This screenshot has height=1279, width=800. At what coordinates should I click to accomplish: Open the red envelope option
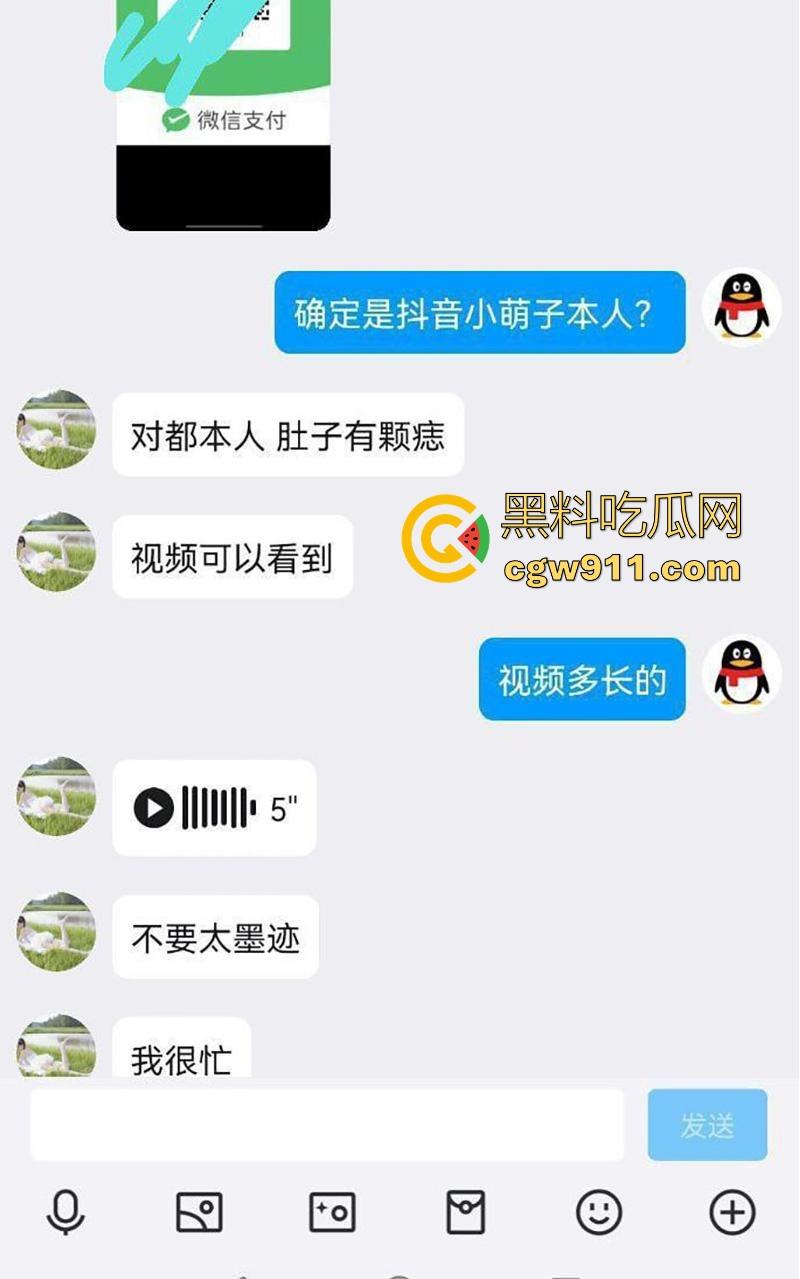pos(465,1212)
